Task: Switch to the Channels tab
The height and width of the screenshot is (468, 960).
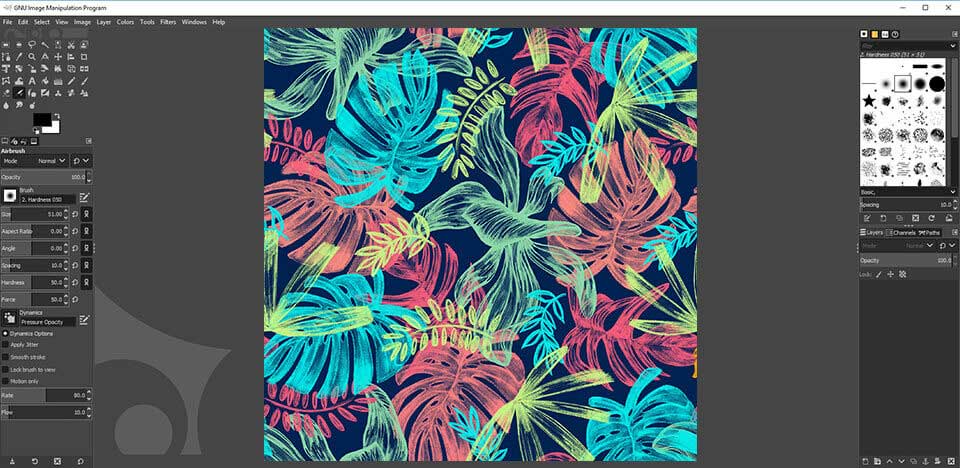Action: [x=903, y=232]
